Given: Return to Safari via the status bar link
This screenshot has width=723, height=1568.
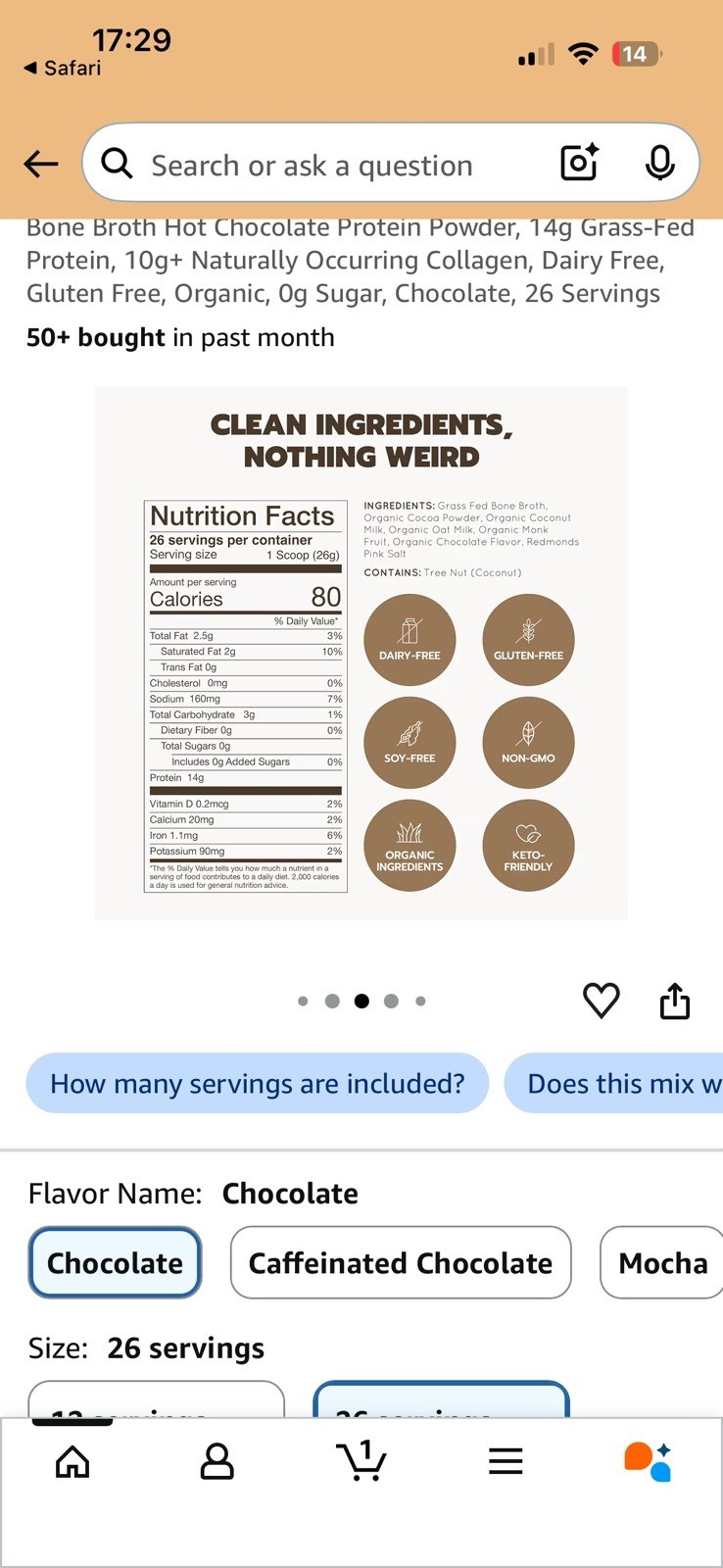Looking at the screenshot, I should pyautogui.click(x=63, y=68).
